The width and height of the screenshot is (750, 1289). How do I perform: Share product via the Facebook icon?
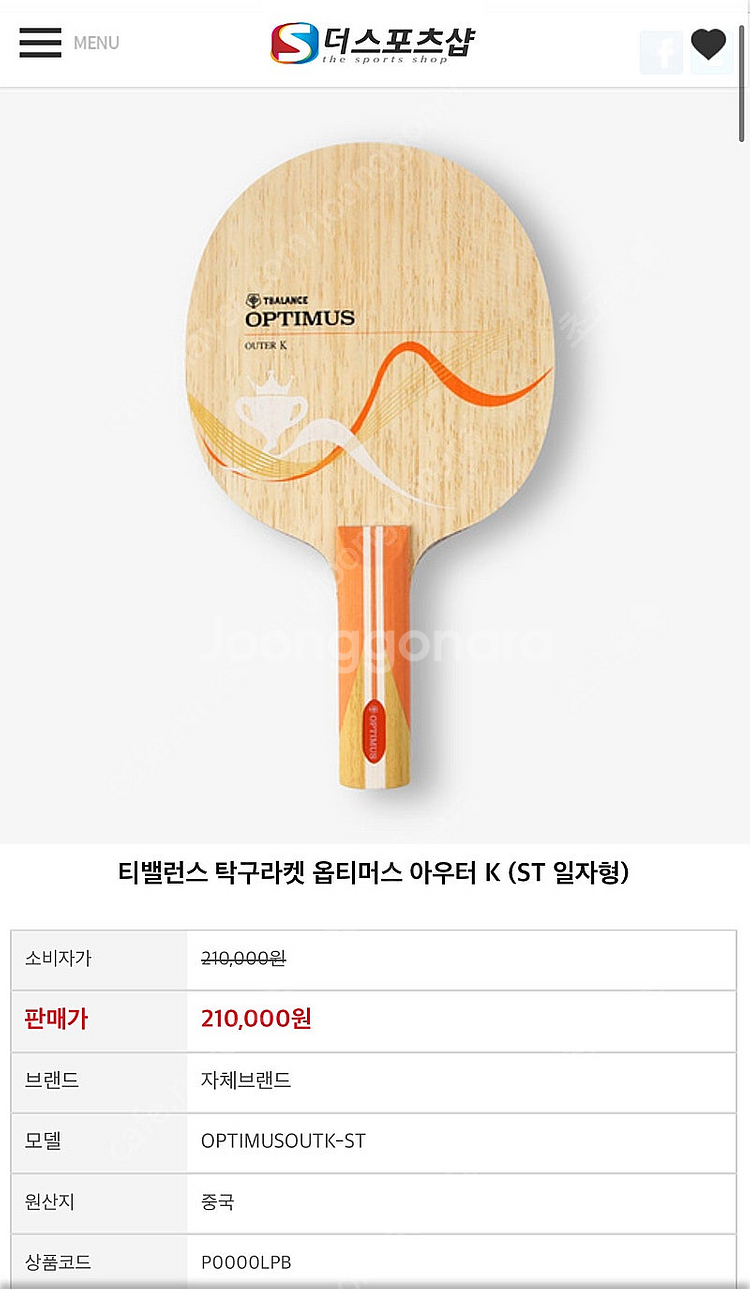point(661,52)
